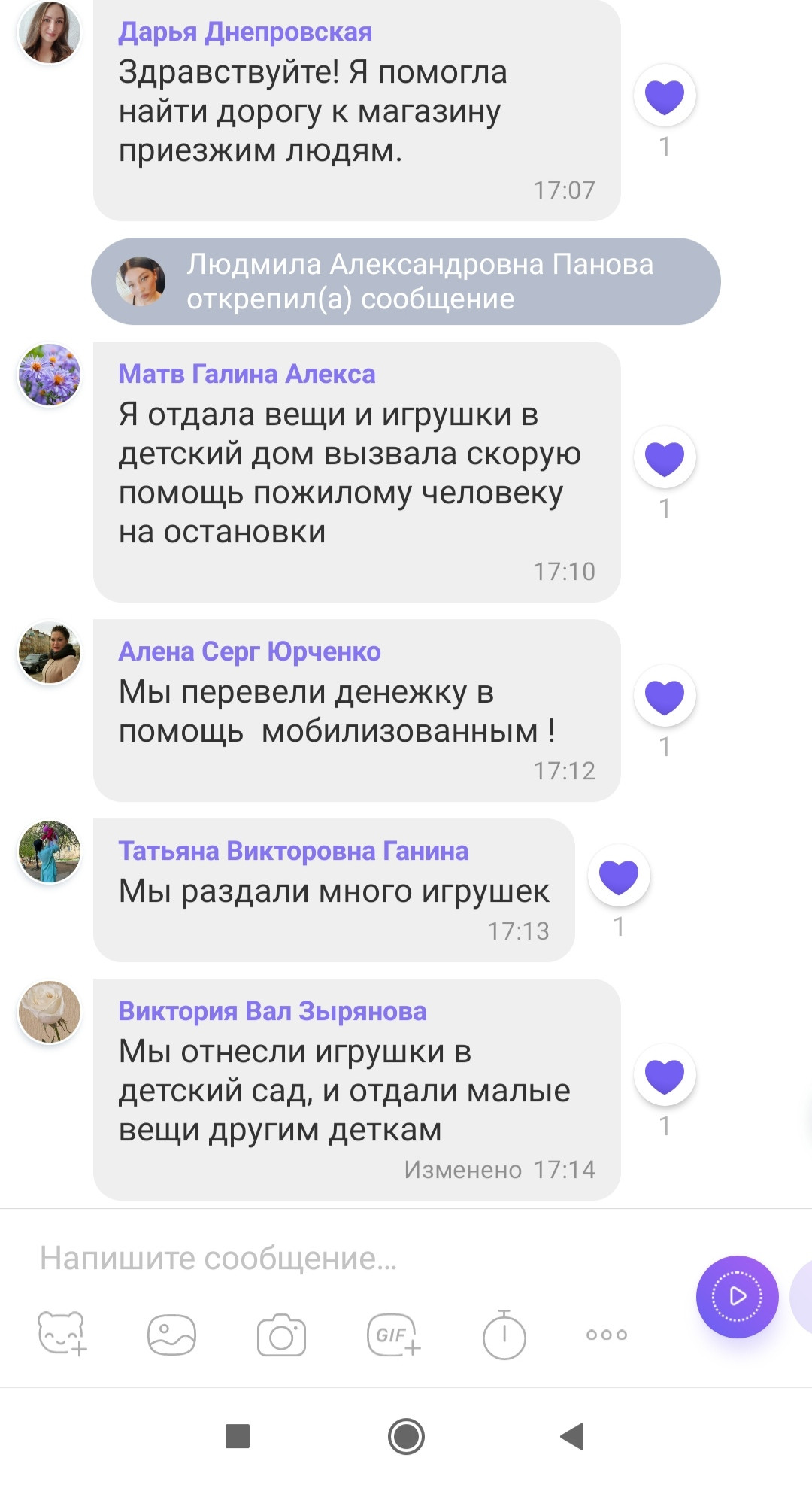Launch the camera from the toolbar

[281, 1335]
